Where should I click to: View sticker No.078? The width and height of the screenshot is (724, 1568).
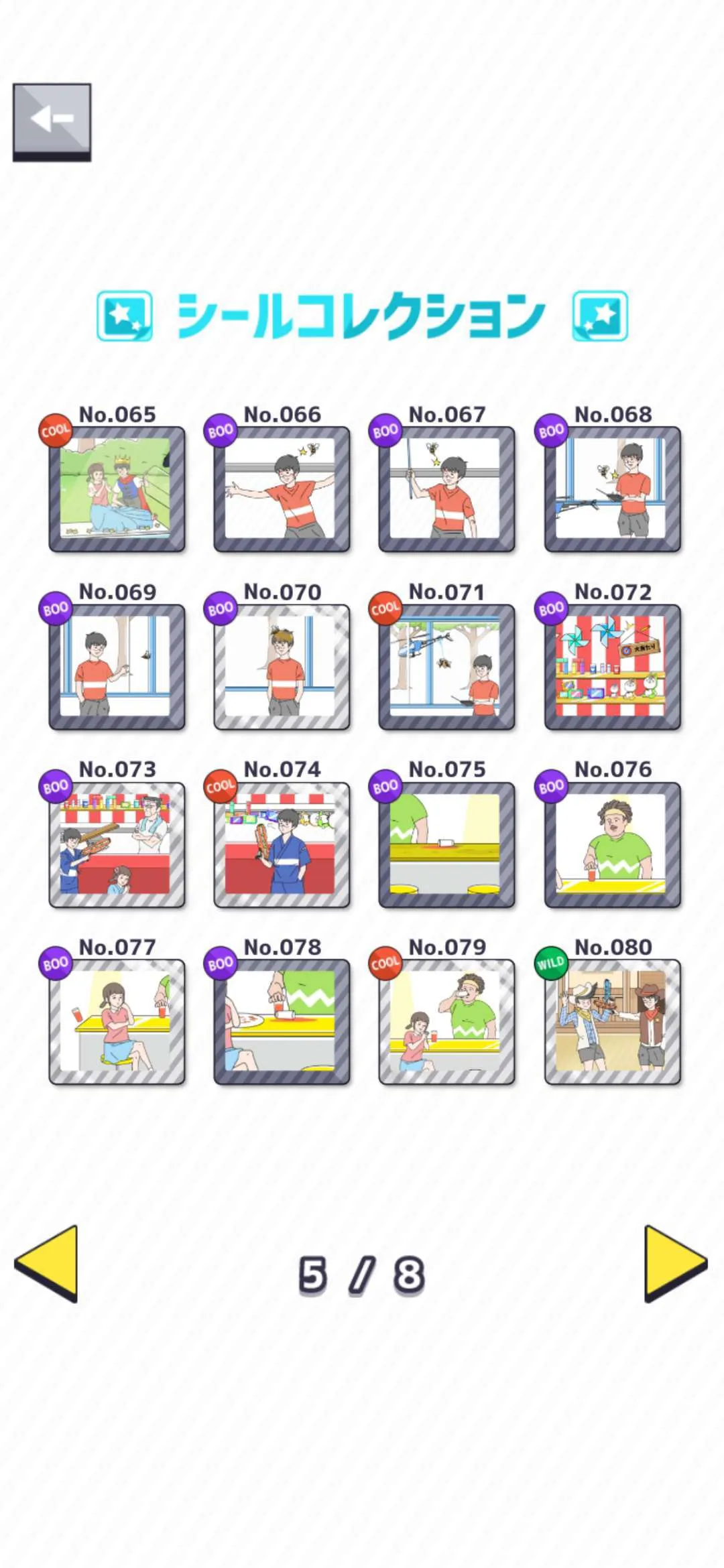click(x=282, y=1022)
